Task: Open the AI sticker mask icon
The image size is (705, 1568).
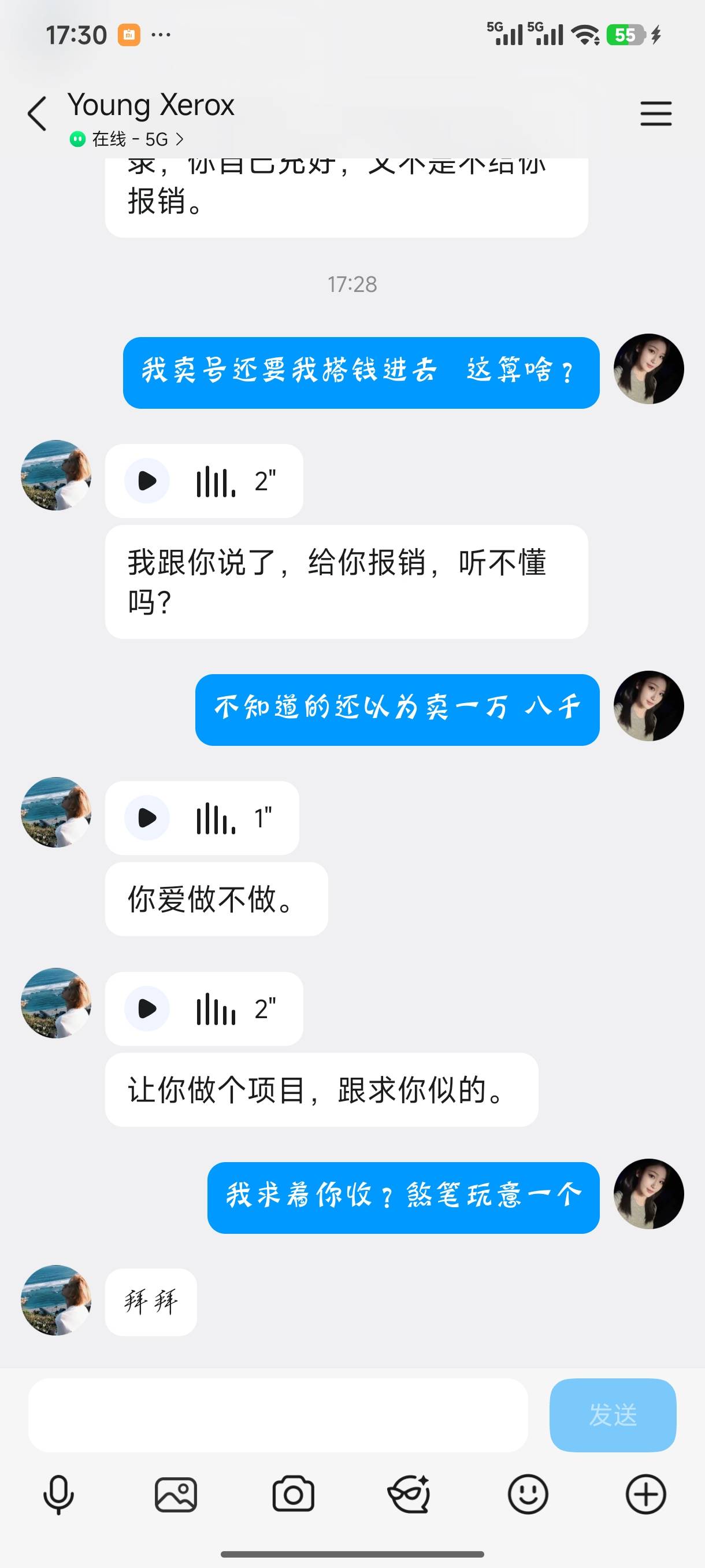Action: coord(410,1495)
